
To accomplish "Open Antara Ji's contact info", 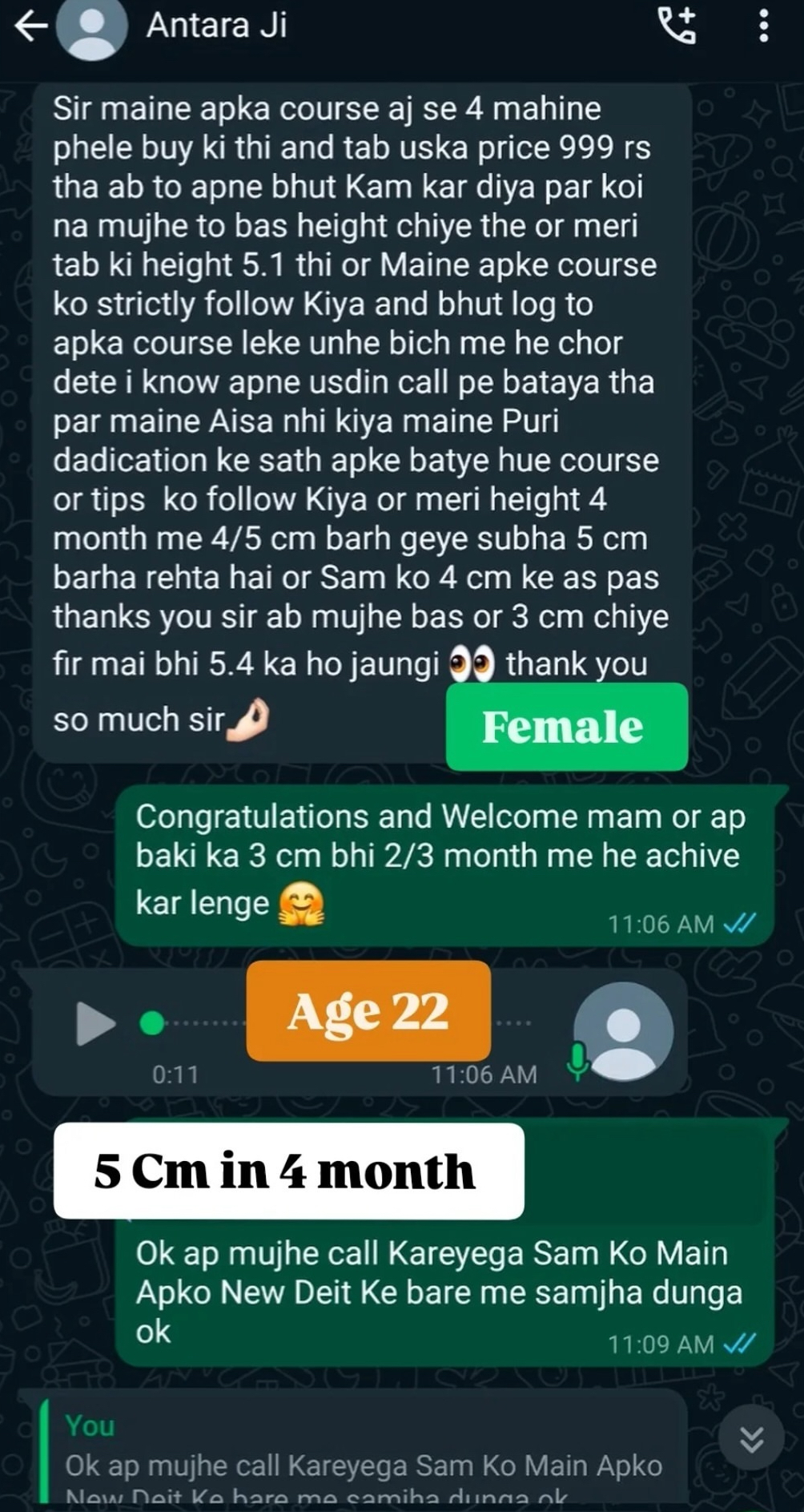I will (x=216, y=26).
